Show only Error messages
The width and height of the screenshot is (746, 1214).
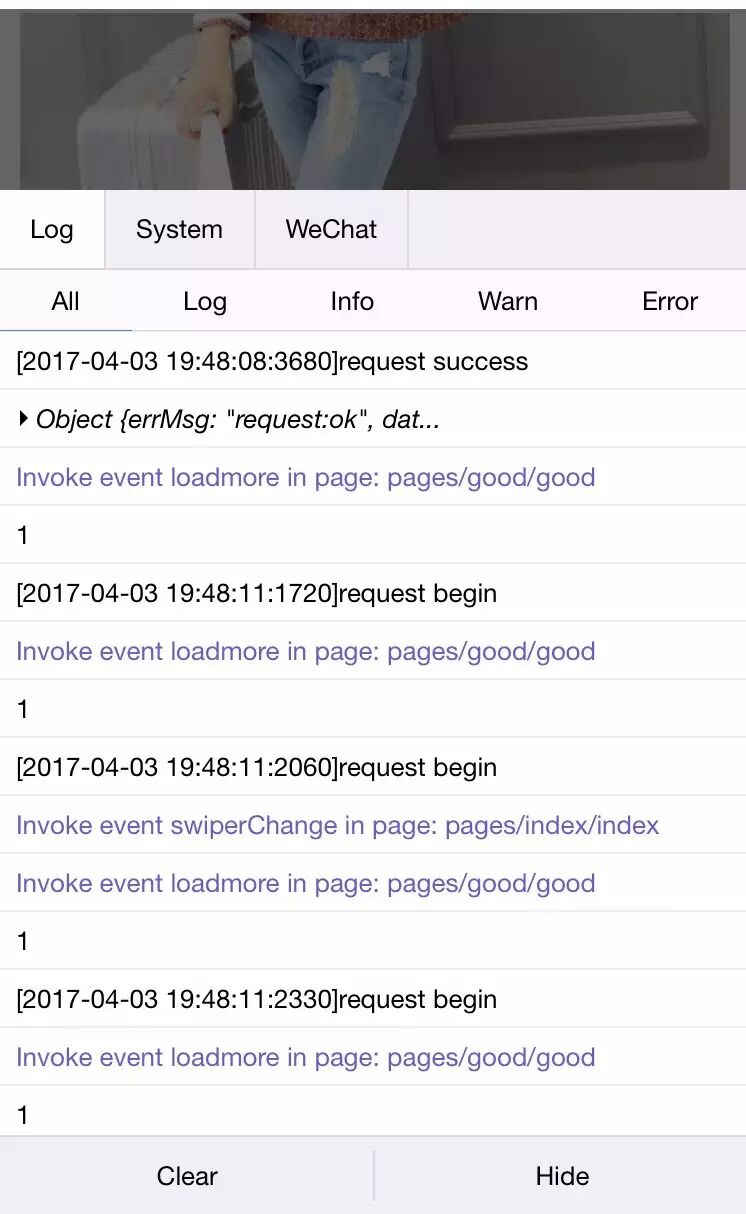point(670,301)
